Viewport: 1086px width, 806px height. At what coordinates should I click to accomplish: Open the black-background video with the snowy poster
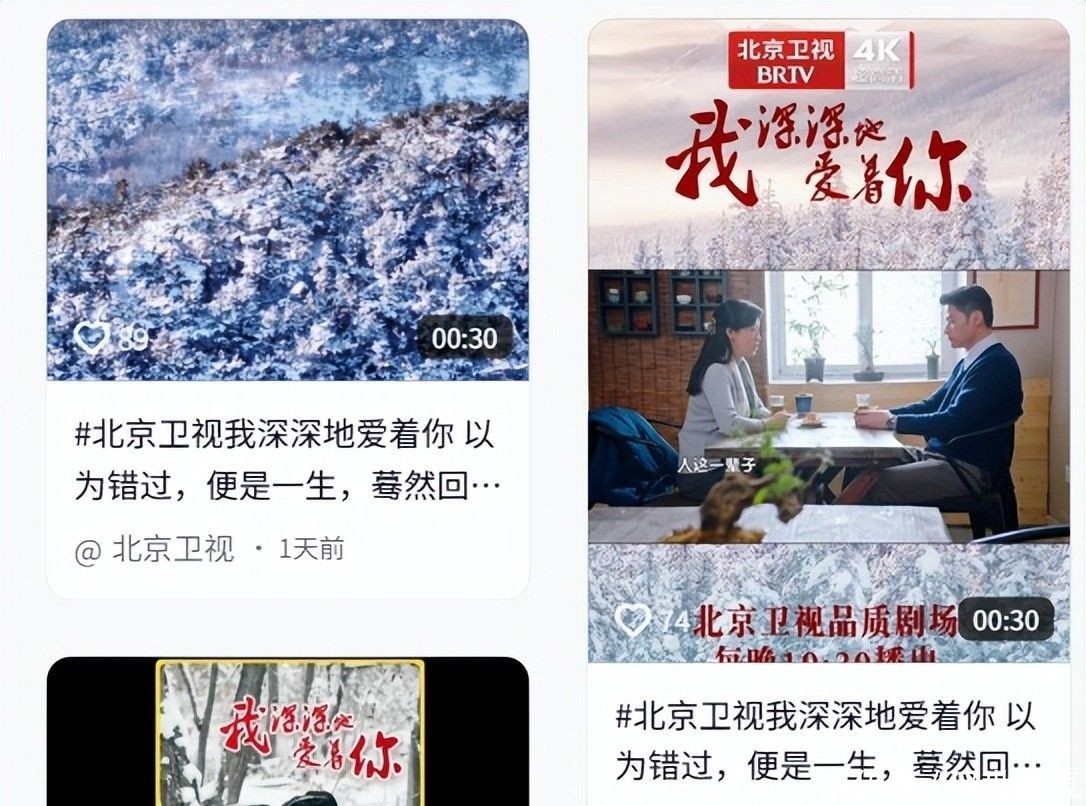287,731
